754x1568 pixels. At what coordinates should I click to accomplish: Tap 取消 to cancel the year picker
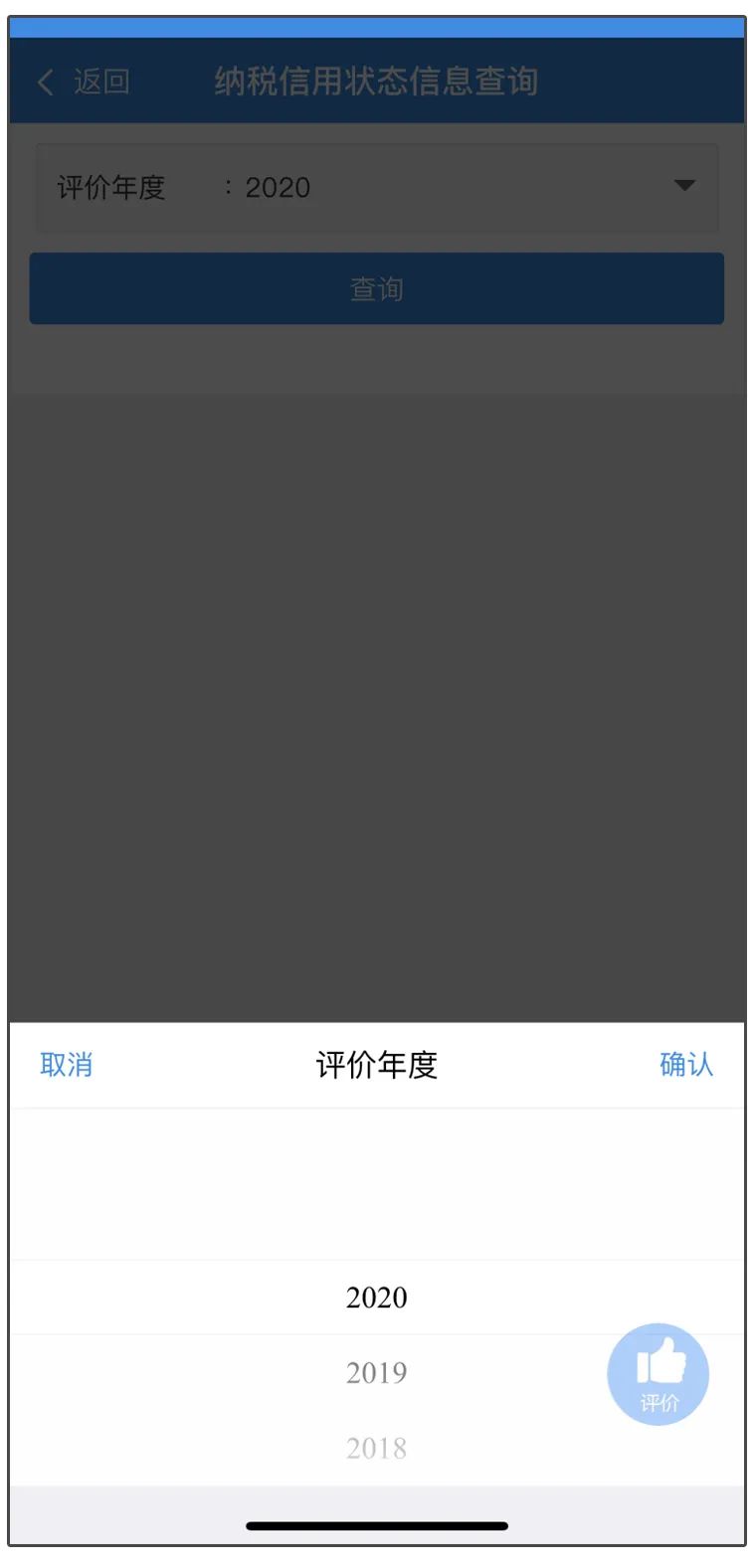66,1064
